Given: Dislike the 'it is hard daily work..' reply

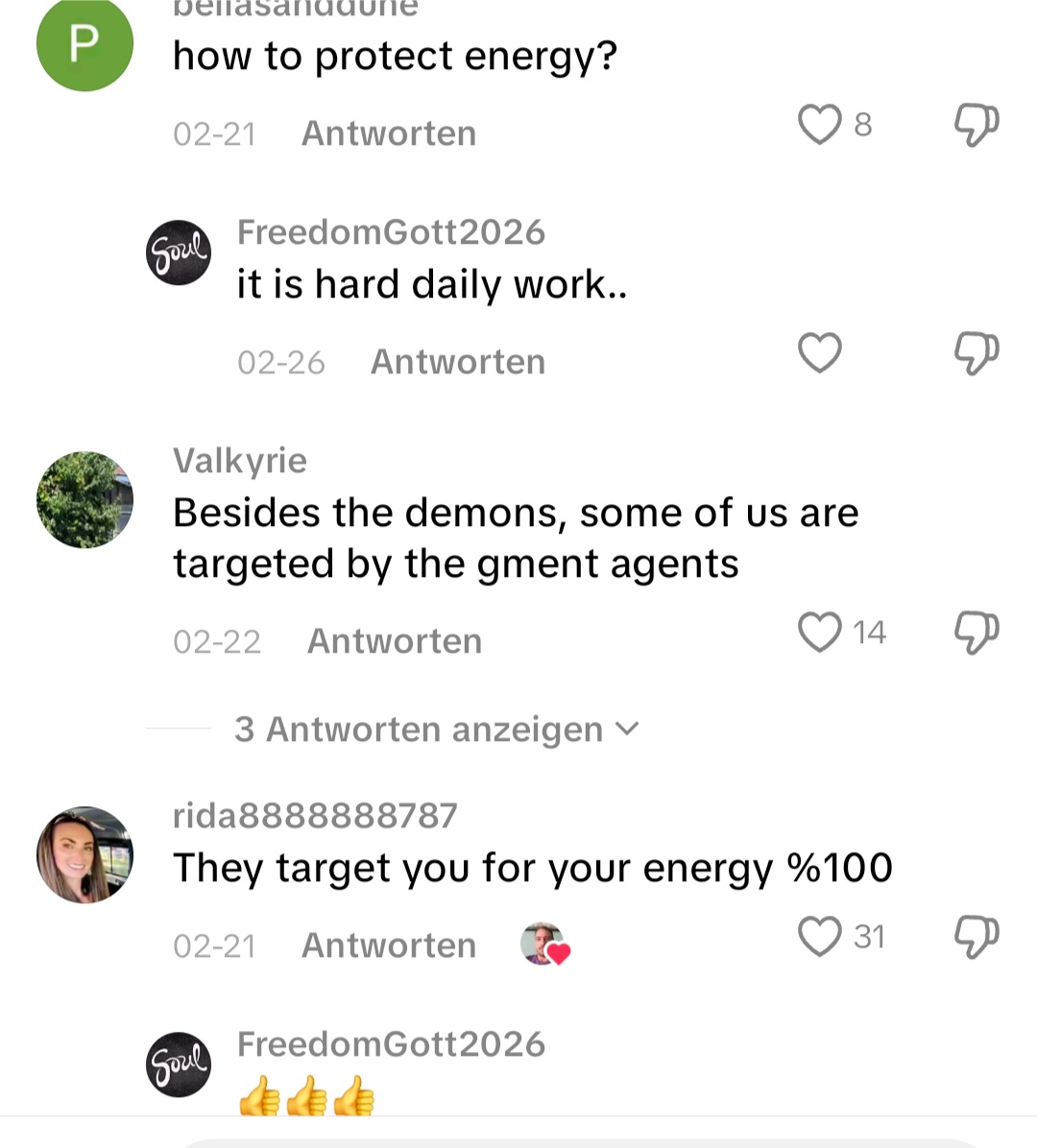Looking at the screenshot, I should 976,352.
